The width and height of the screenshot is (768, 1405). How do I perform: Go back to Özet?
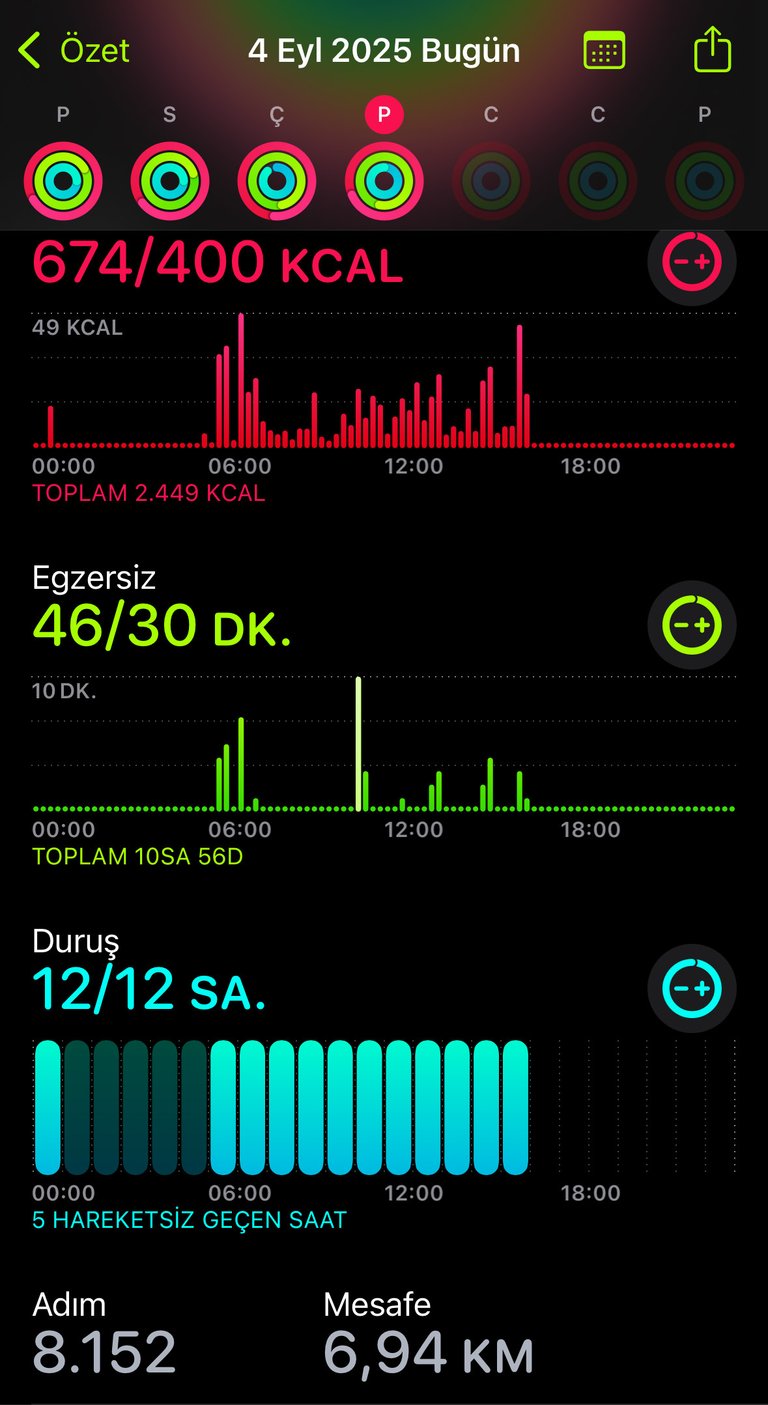[x=74, y=50]
